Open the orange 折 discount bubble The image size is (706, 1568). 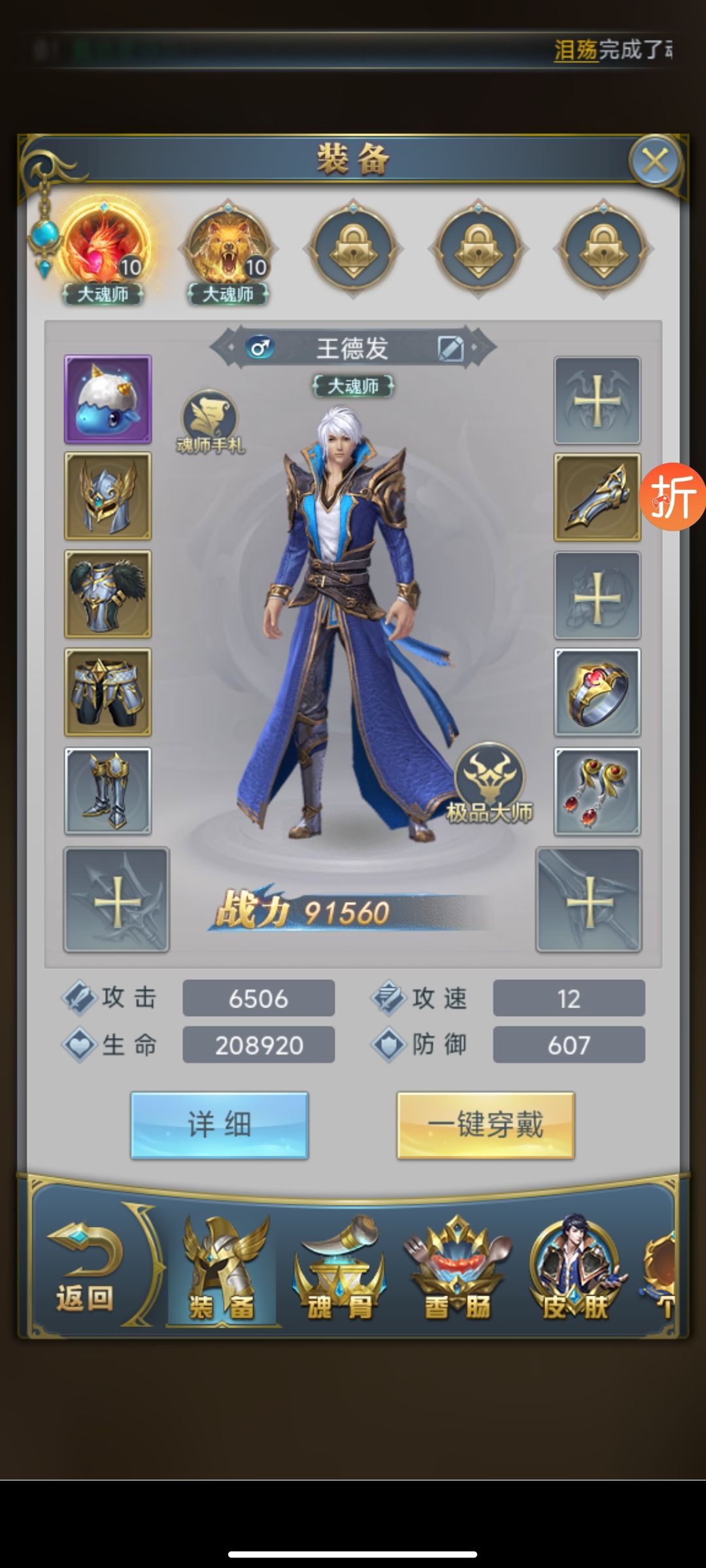tap(673, 497)
